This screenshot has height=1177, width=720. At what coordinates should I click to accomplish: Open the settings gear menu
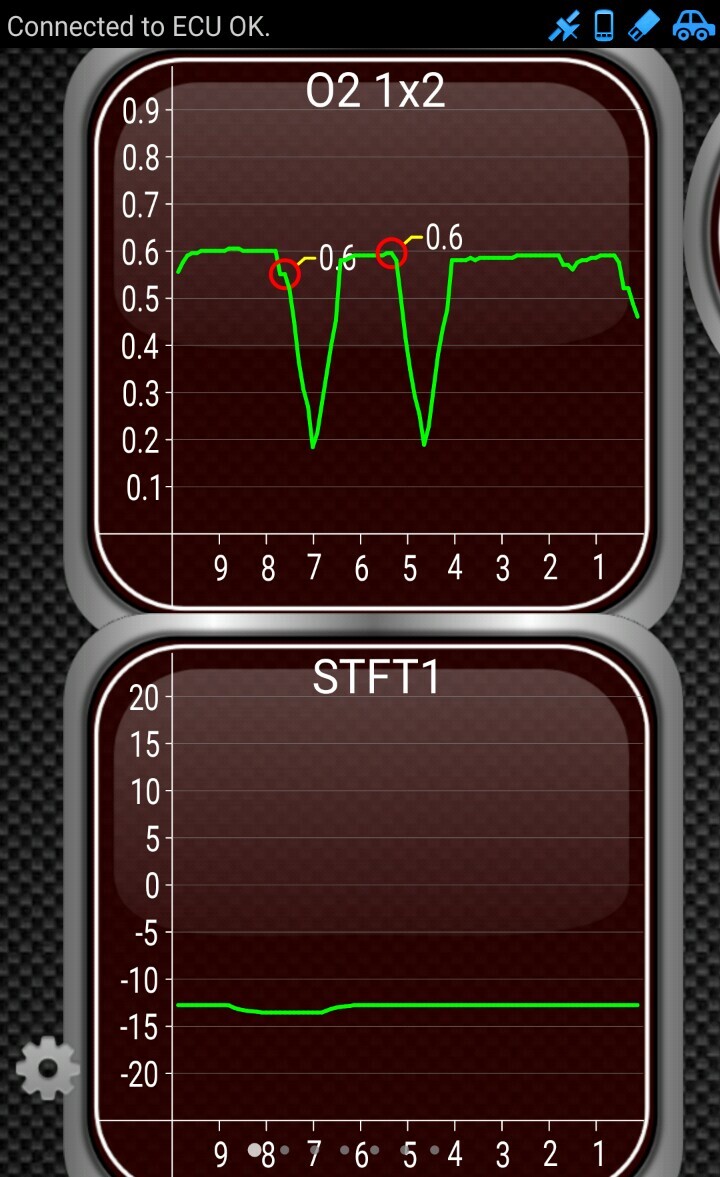click(47, 1067)
